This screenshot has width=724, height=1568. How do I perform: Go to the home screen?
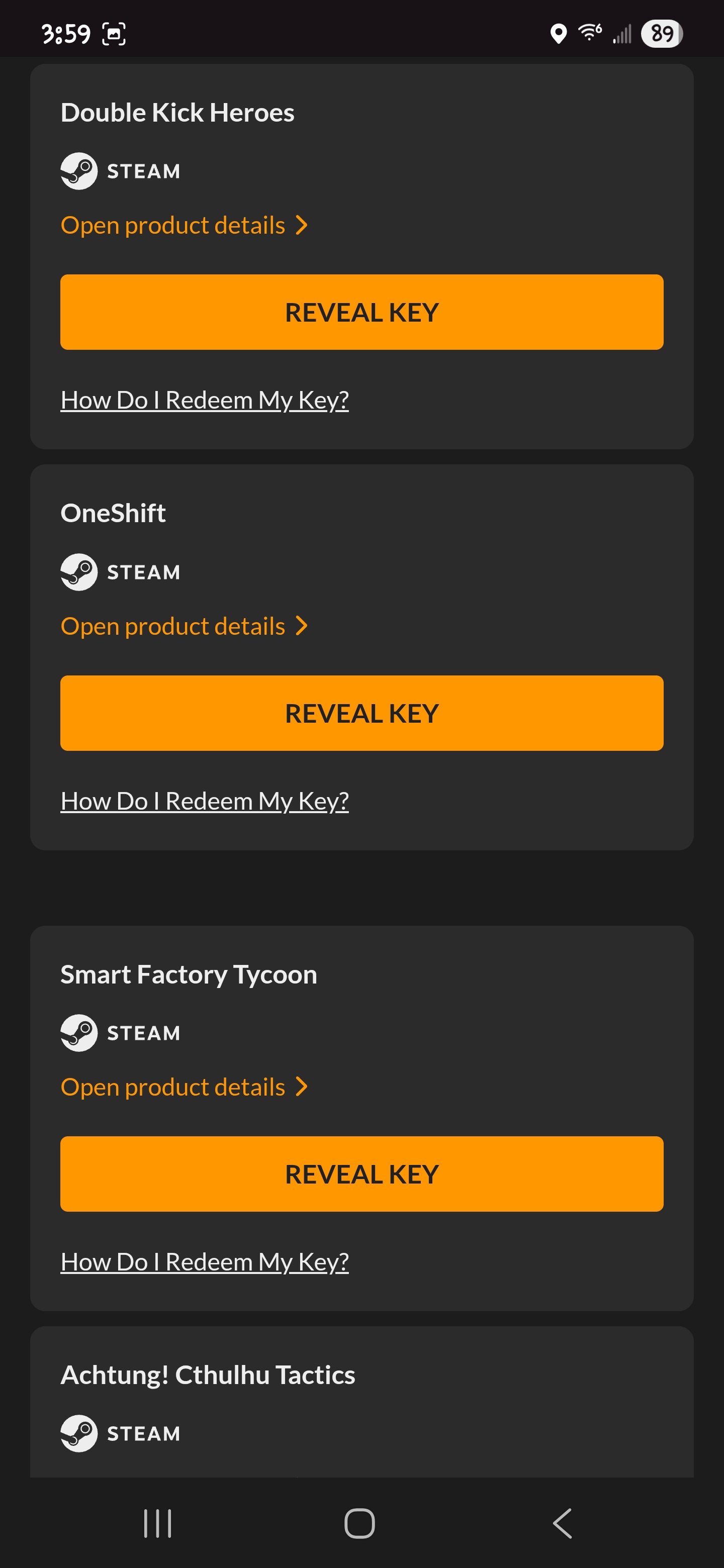point(360,1523)
